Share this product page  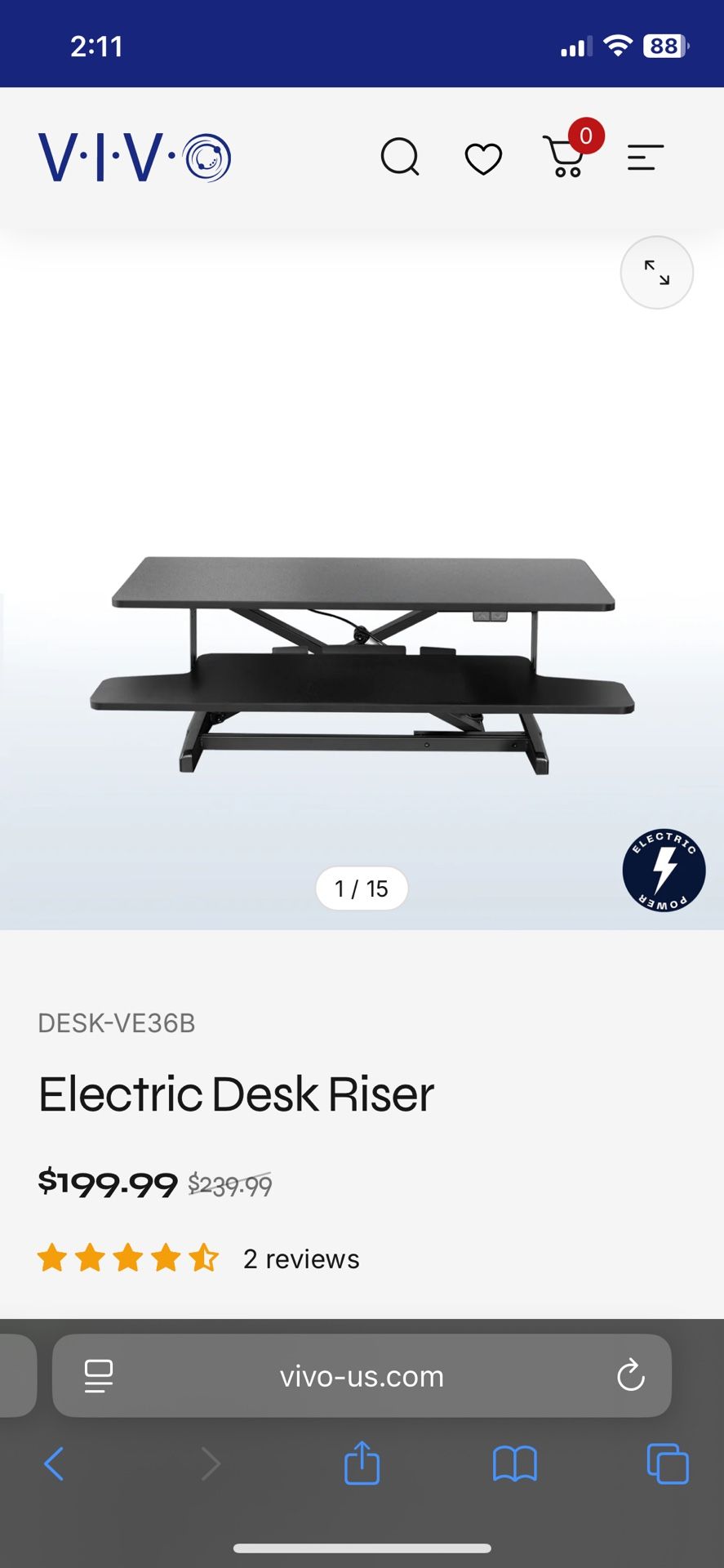(x=362, y=1463)
